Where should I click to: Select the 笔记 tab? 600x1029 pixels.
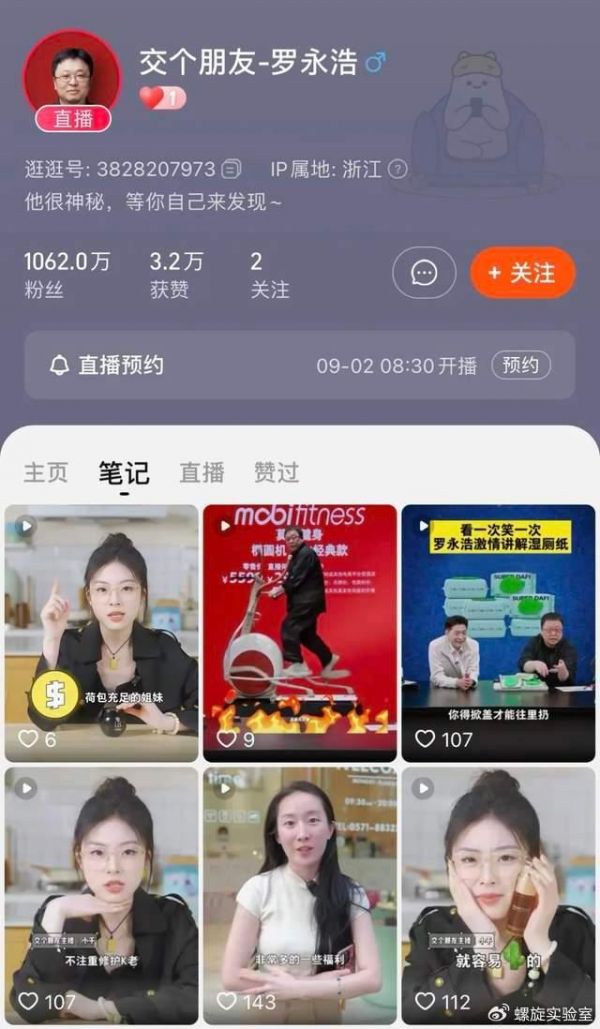pyautogui.click(x=124, y=472)
